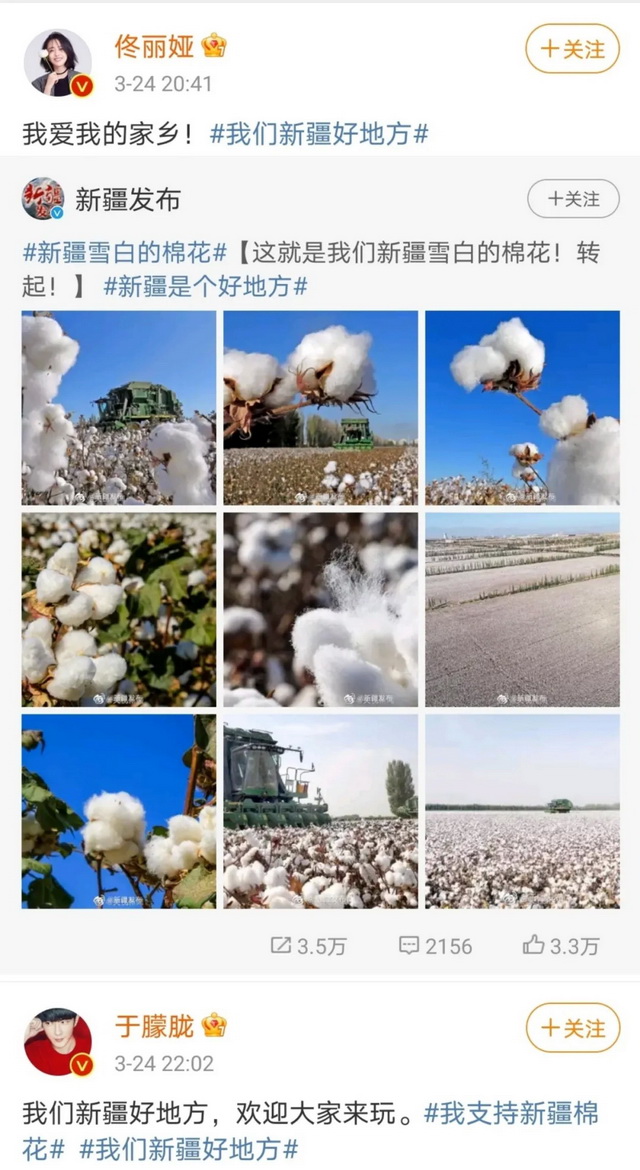640x1170 pixels.
Task: Open 于朦胧's profile avatar
Action: pyautogui.click(x=58, y=1042)
